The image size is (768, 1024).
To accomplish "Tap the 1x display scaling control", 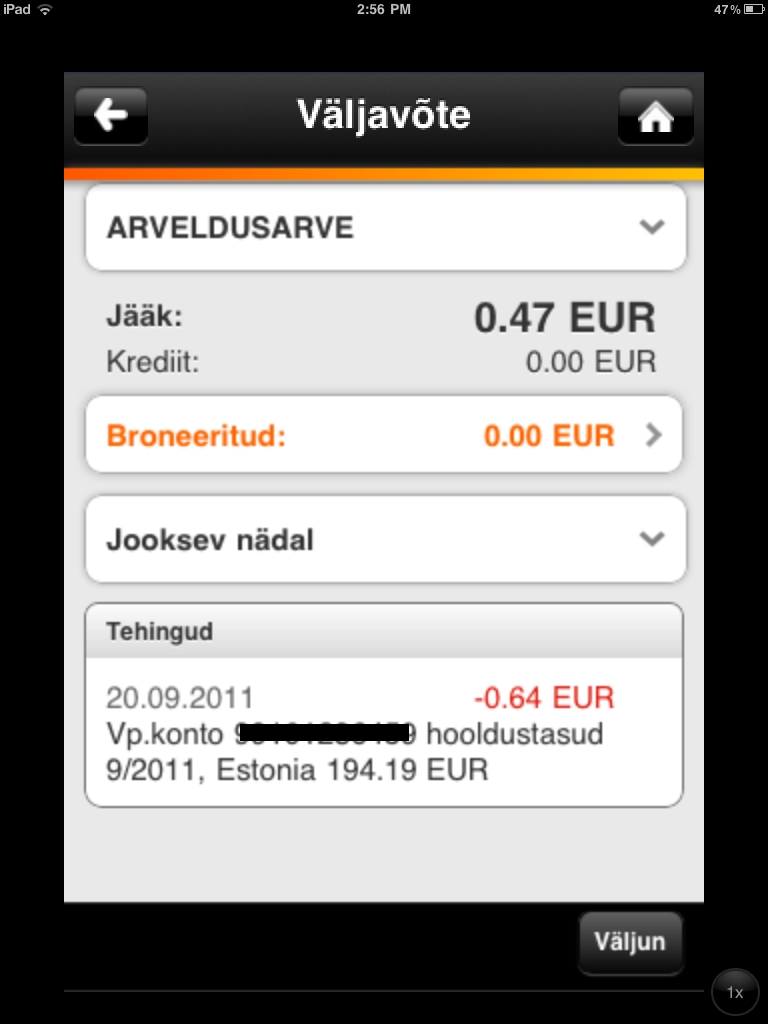I will tap(734, 992).
